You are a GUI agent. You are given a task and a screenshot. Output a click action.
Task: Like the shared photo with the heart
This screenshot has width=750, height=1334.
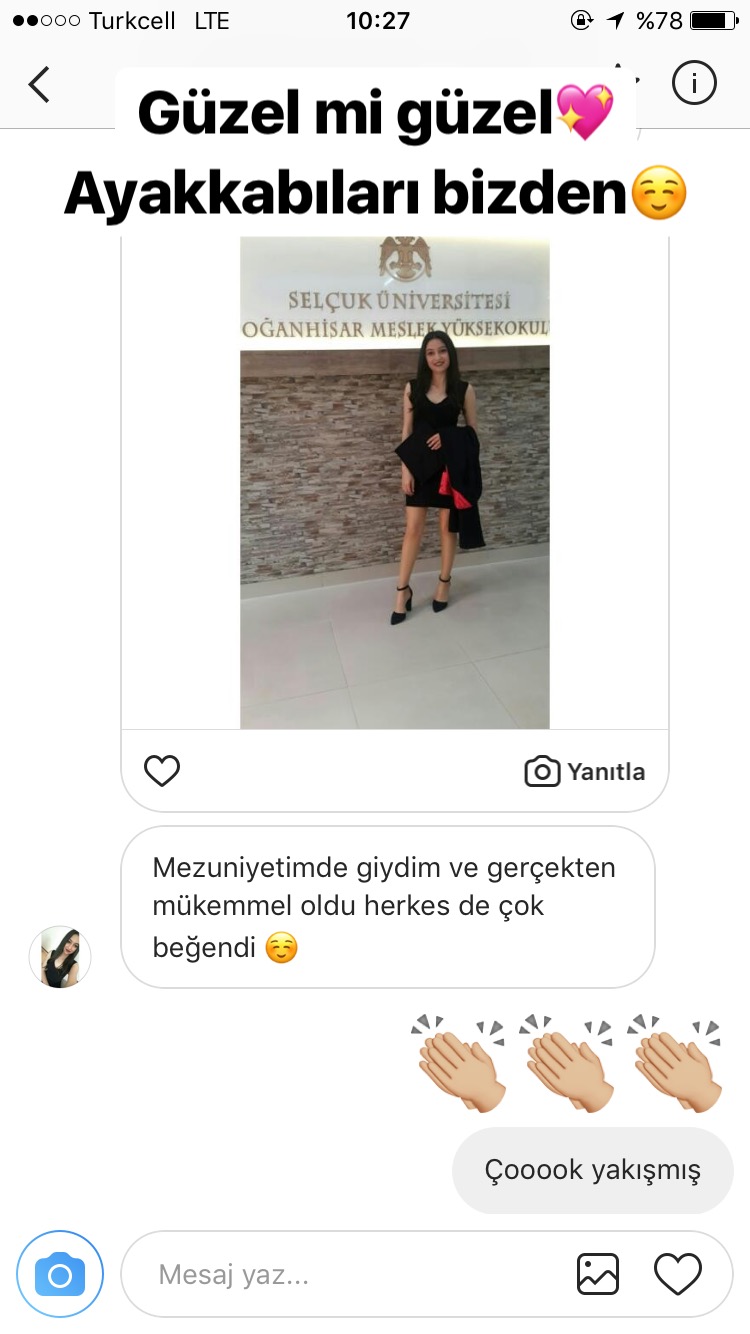(162, 771)
